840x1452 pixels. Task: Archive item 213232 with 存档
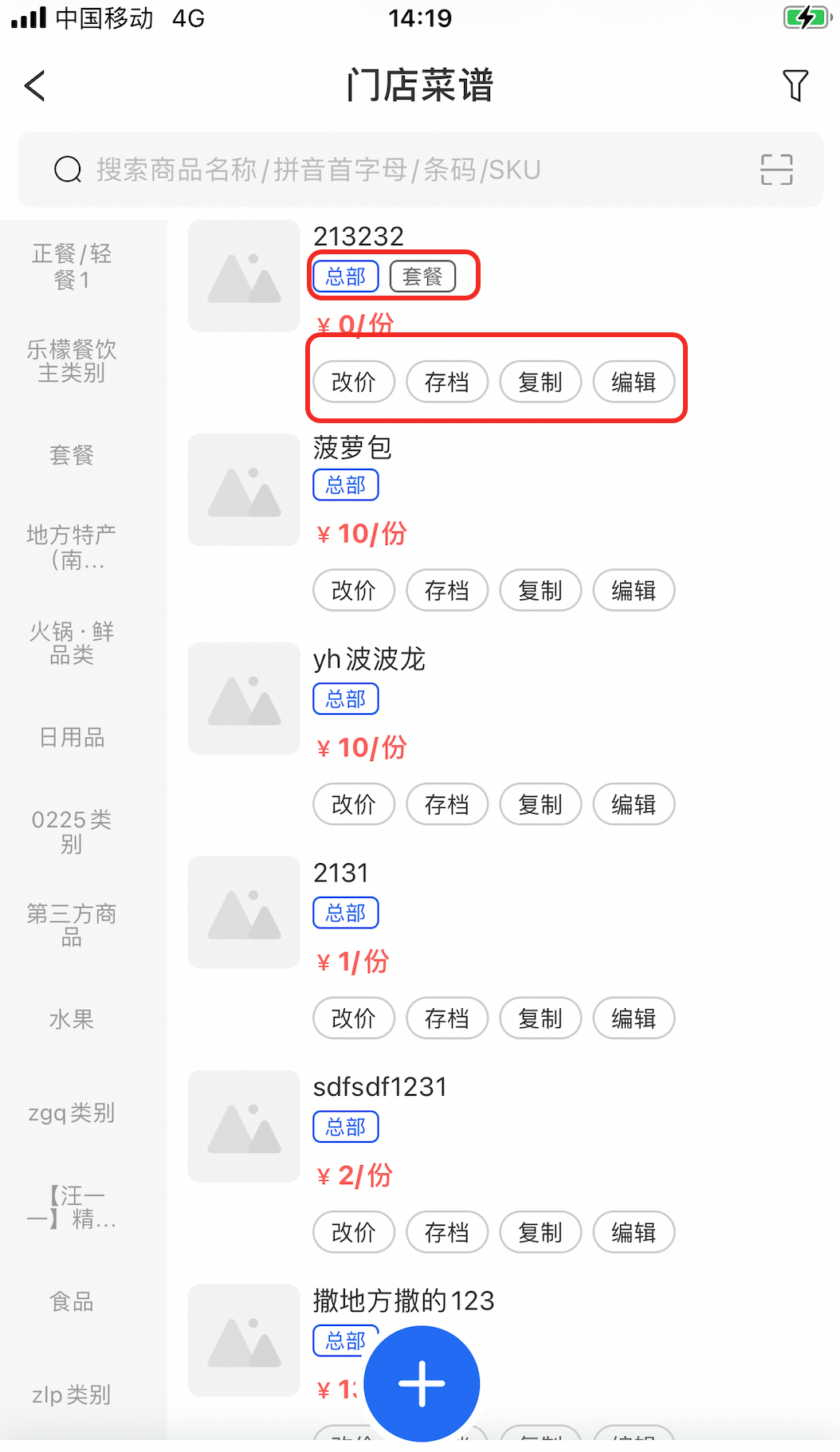(446, 382)
